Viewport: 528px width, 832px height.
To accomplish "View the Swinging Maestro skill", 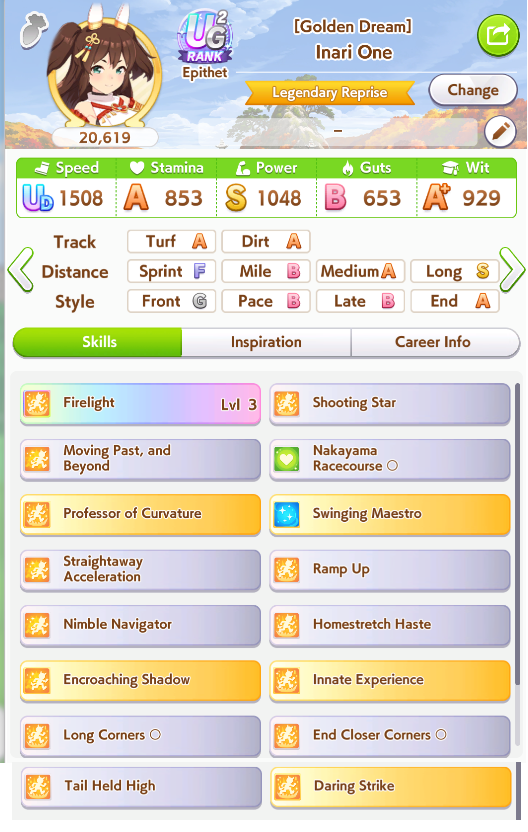I will pyautogui.click(x=389, y=514).
